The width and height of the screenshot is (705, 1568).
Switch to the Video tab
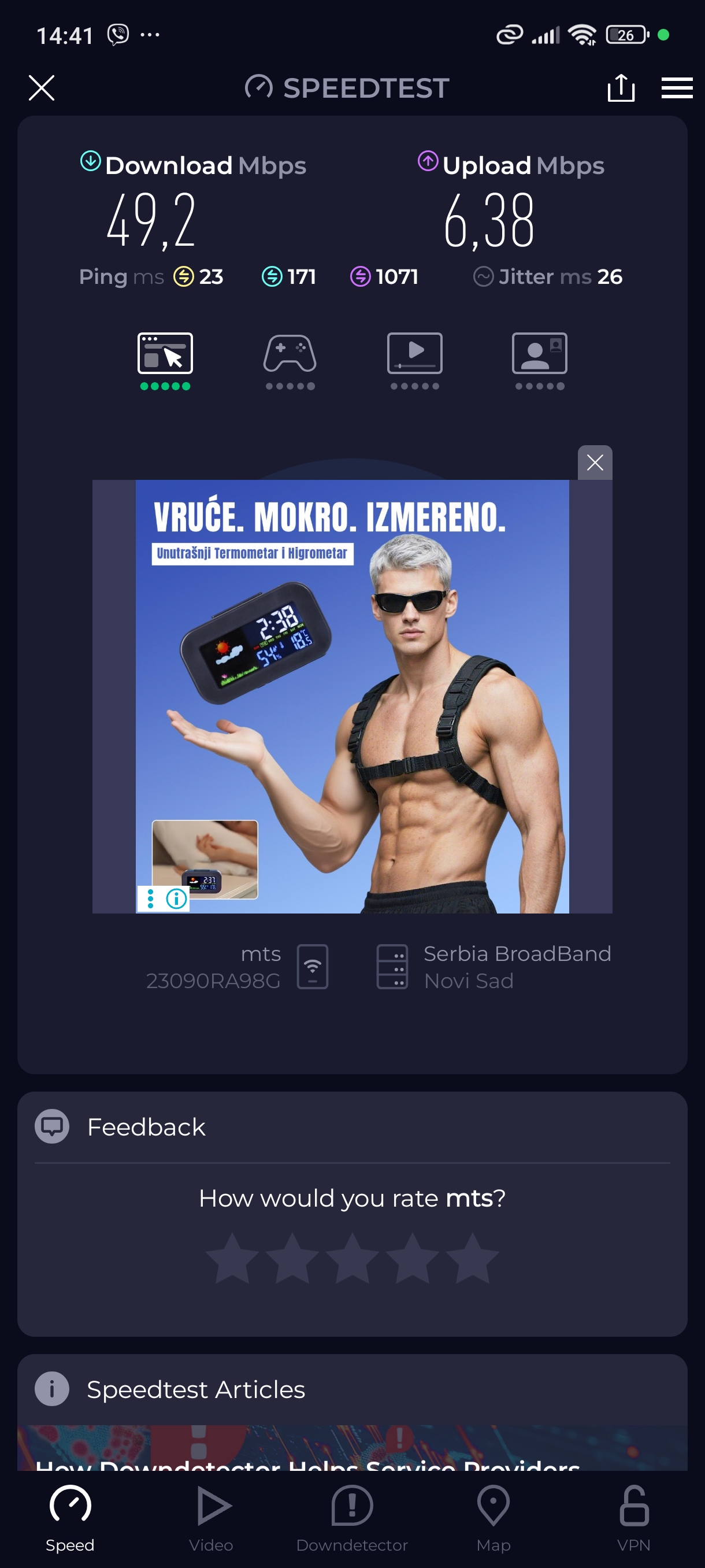pos(211,1517)
